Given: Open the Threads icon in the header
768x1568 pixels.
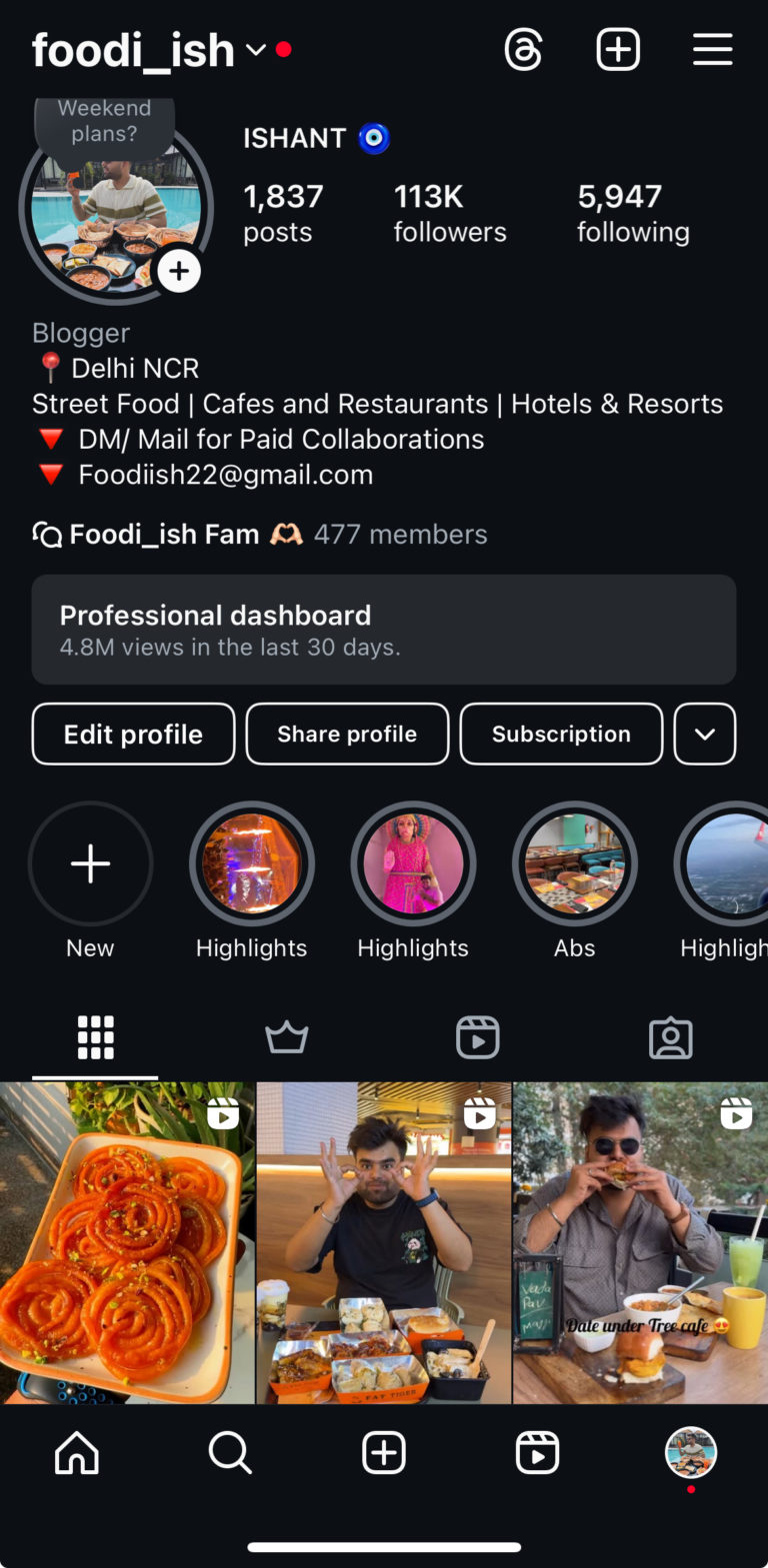Looking at the screenshot, I should tap(523, 50).
